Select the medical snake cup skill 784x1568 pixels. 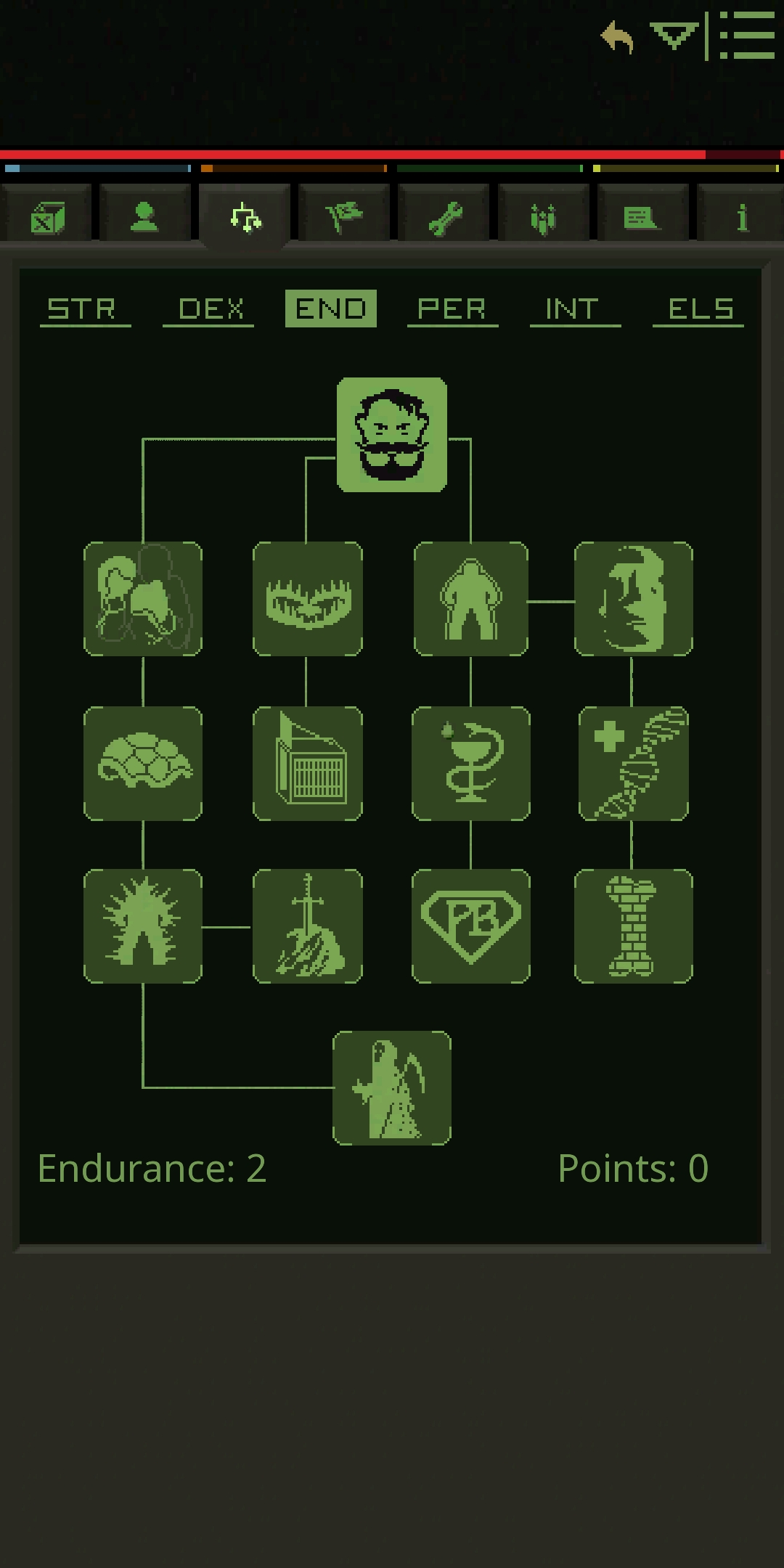click(x=470, y=763)
